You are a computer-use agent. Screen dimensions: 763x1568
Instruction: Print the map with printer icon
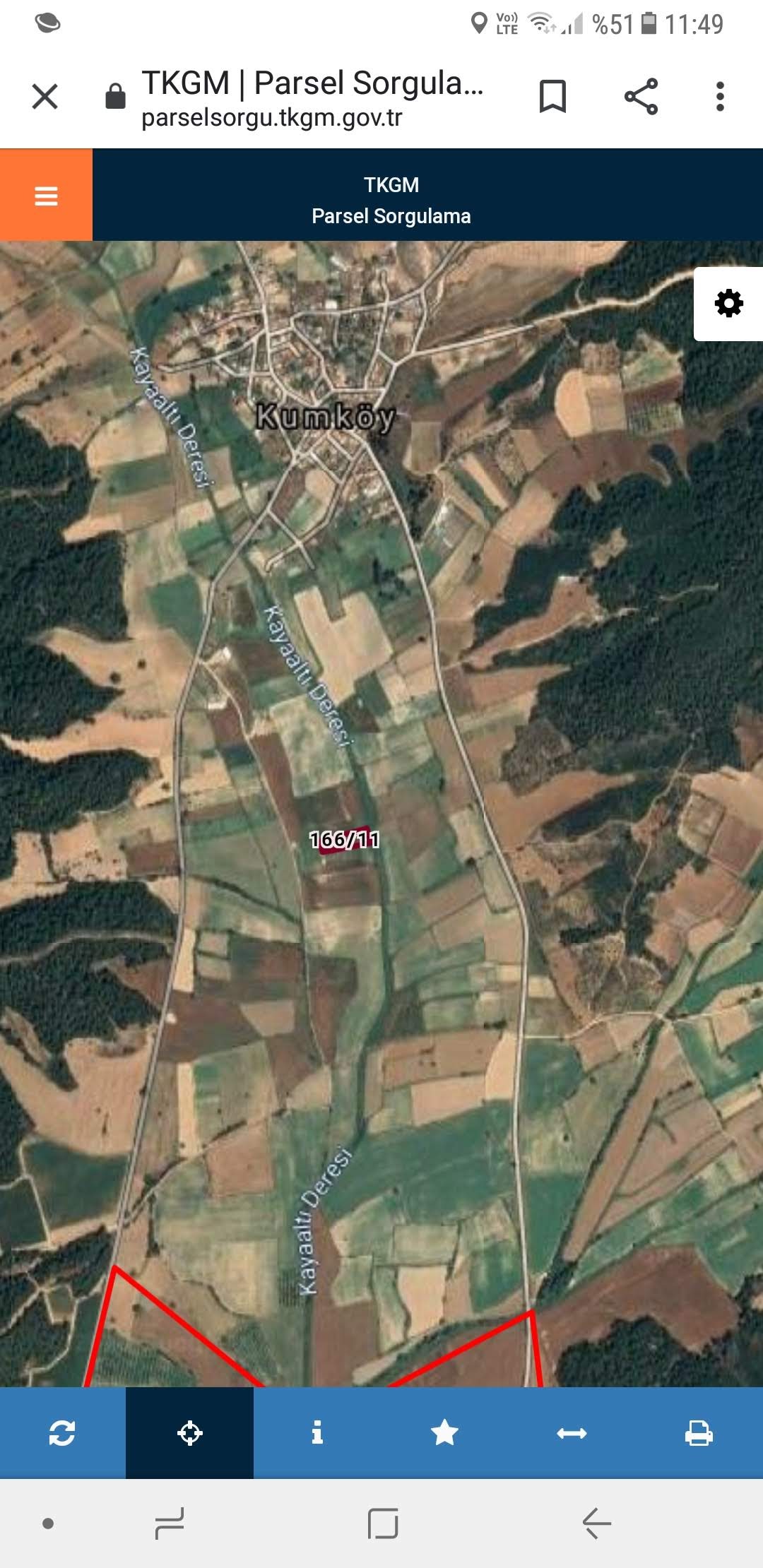pyautogui.click(x=699, y=1433)
